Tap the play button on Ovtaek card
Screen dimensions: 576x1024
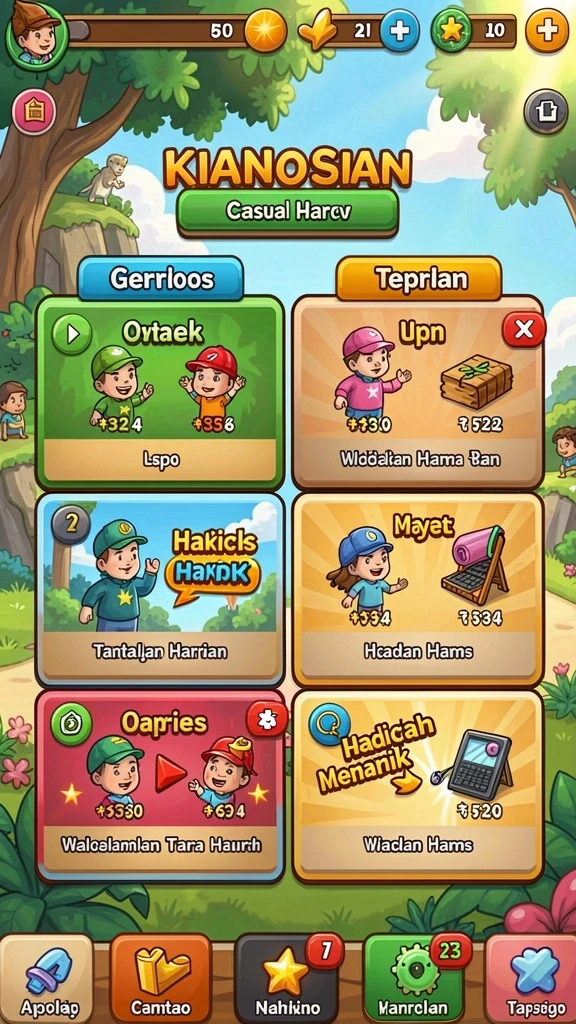[71, 334]
